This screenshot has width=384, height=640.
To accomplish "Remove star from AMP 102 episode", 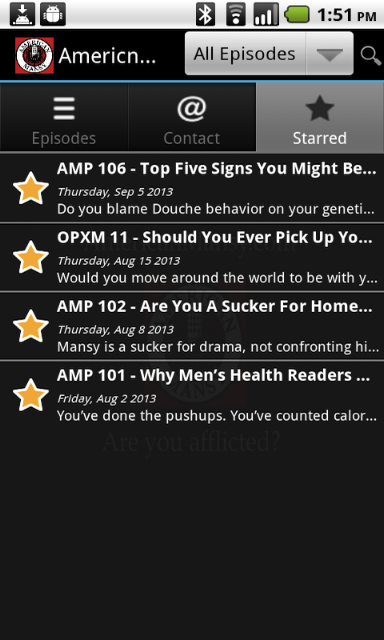I will click(x=31, y=326).
